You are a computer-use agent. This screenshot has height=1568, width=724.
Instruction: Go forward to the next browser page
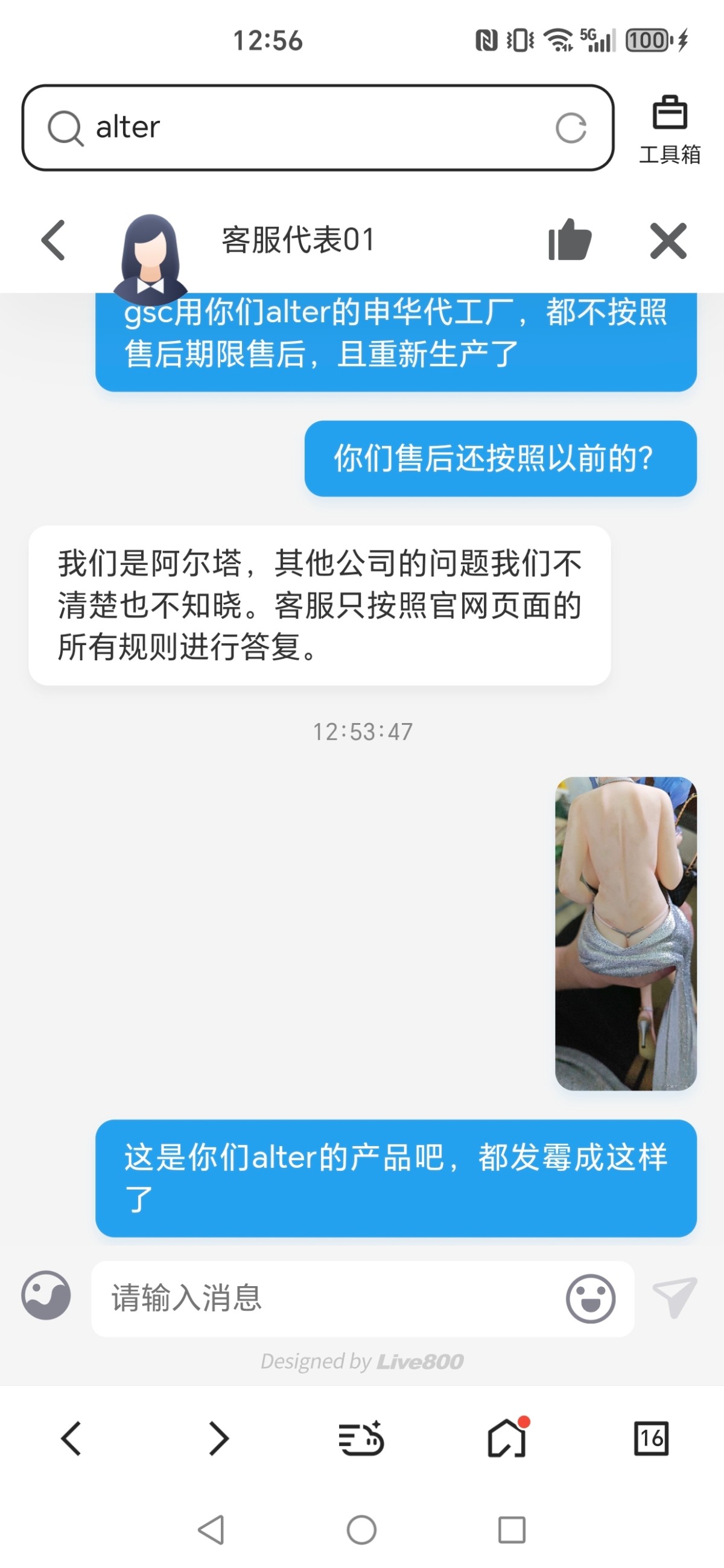click(218, 1438)
